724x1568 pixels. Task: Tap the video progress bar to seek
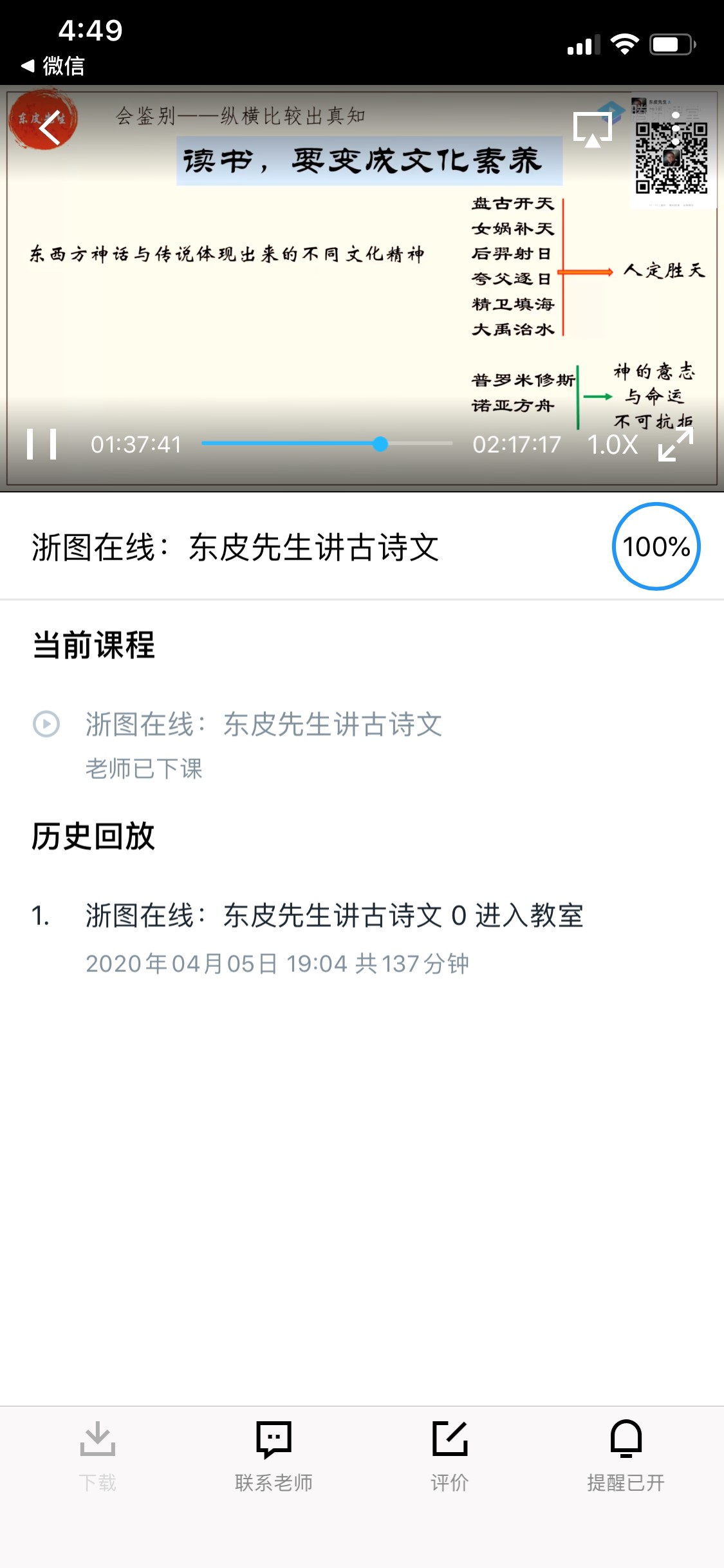click(327, 443)
